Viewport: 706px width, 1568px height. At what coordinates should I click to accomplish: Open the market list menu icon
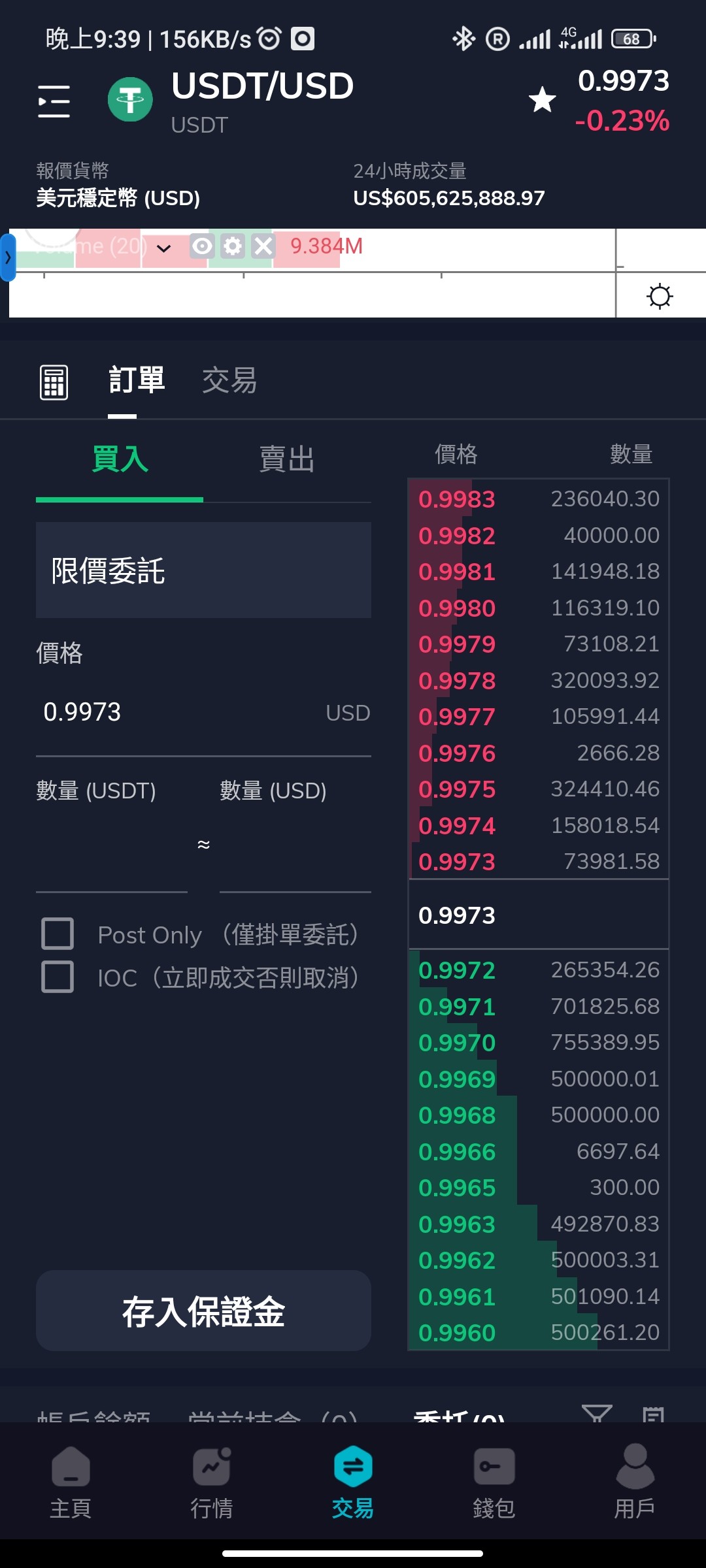click(x=54, y=101)
